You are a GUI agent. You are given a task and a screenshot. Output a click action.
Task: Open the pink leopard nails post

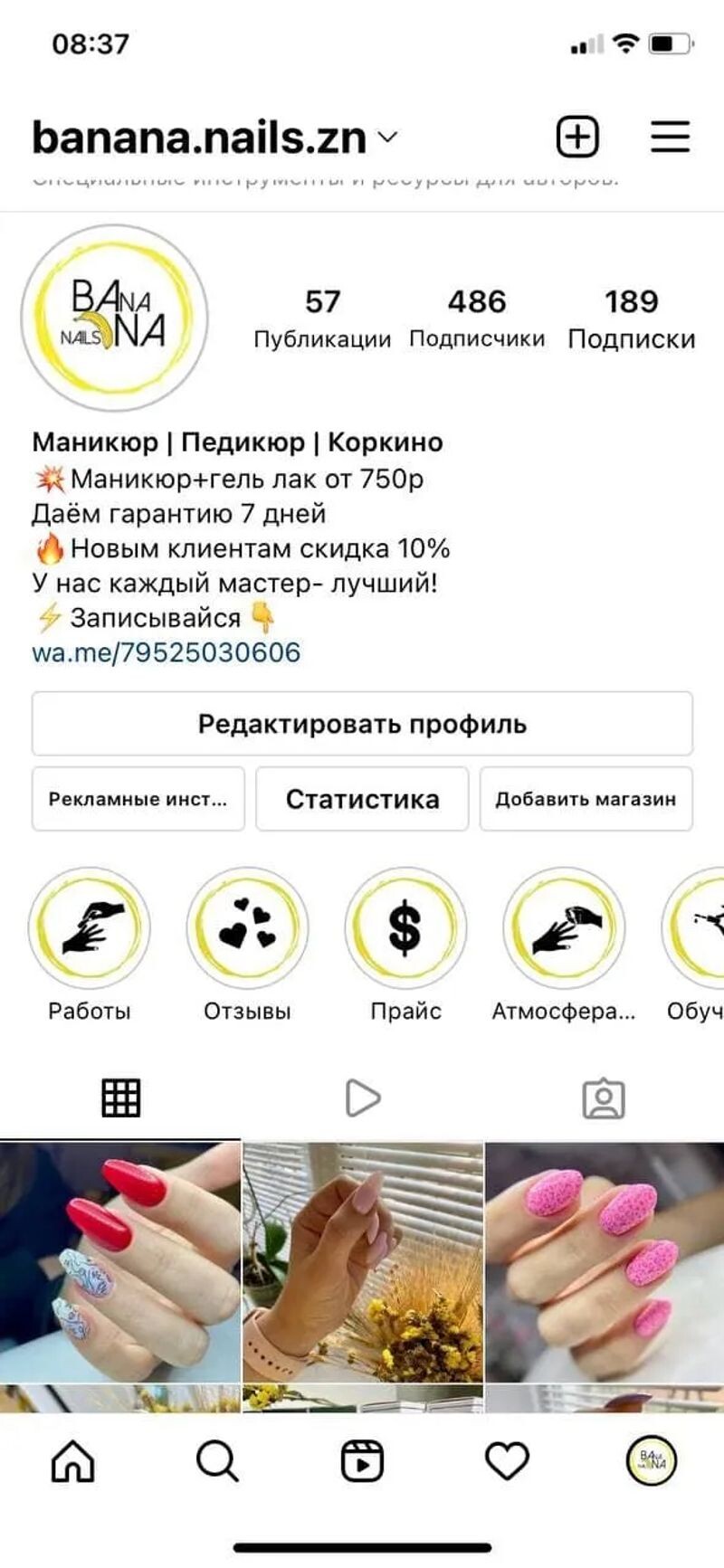pos(605,1261)
